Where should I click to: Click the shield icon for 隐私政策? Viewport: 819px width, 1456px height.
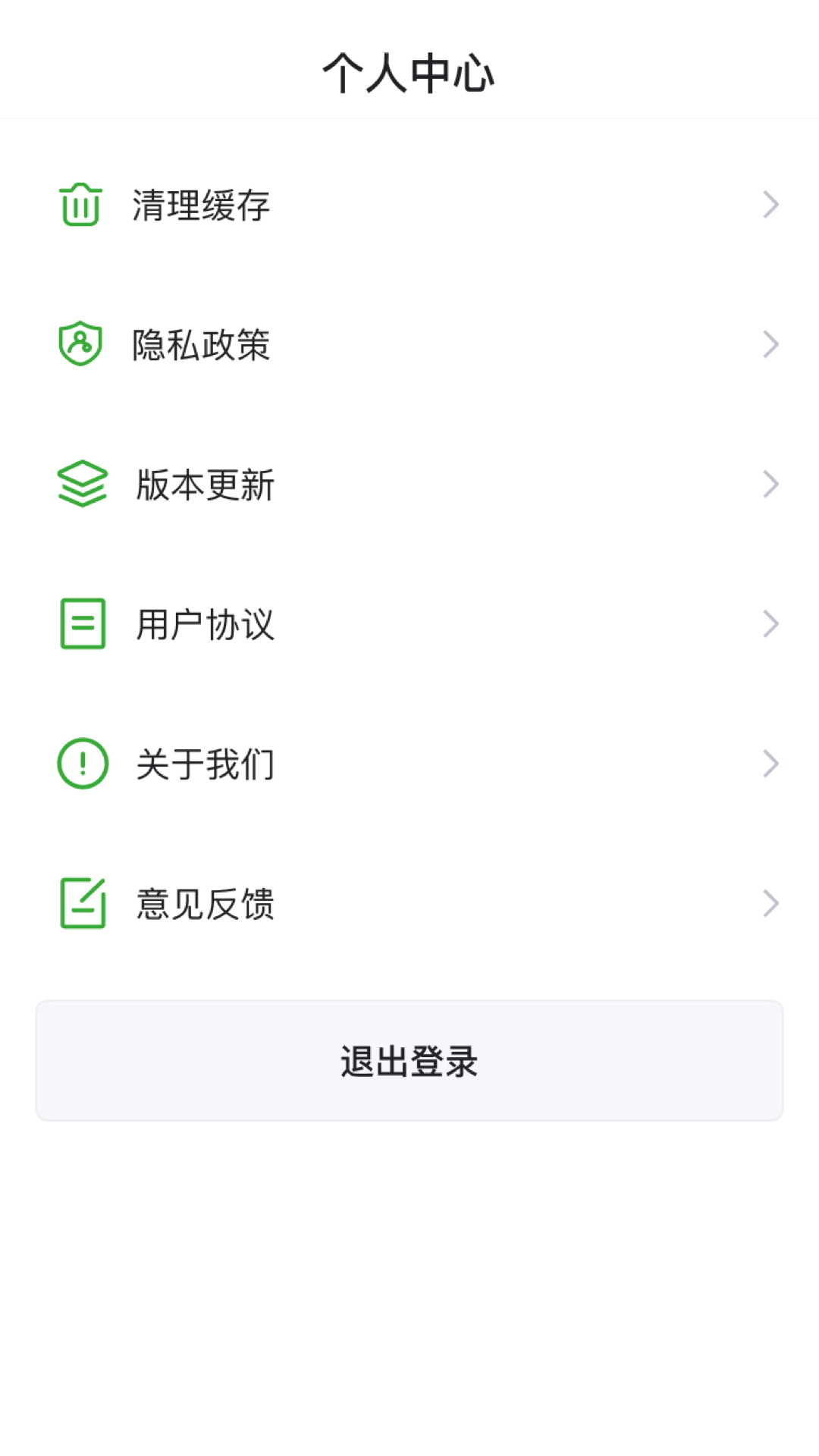(x=82, y=344)
